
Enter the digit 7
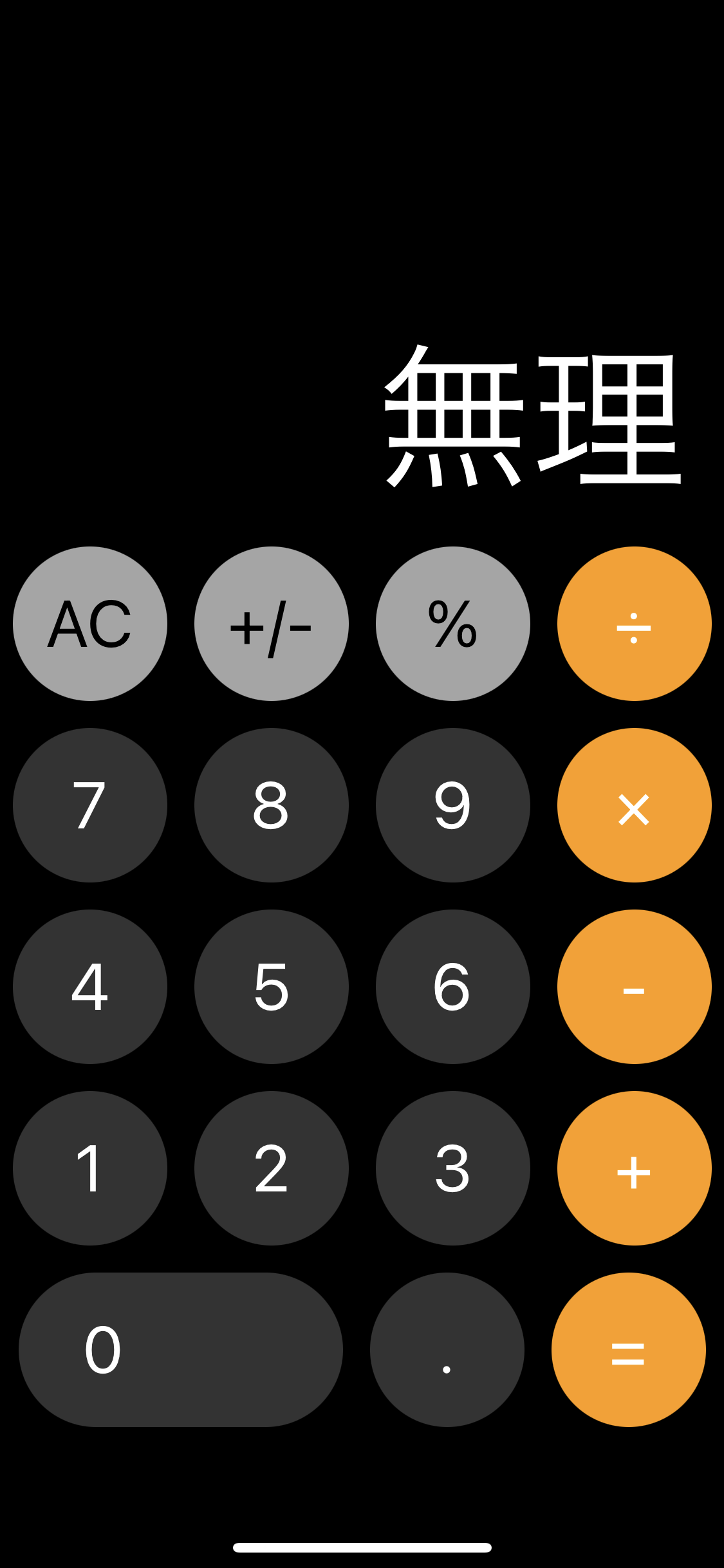[90, 805]
